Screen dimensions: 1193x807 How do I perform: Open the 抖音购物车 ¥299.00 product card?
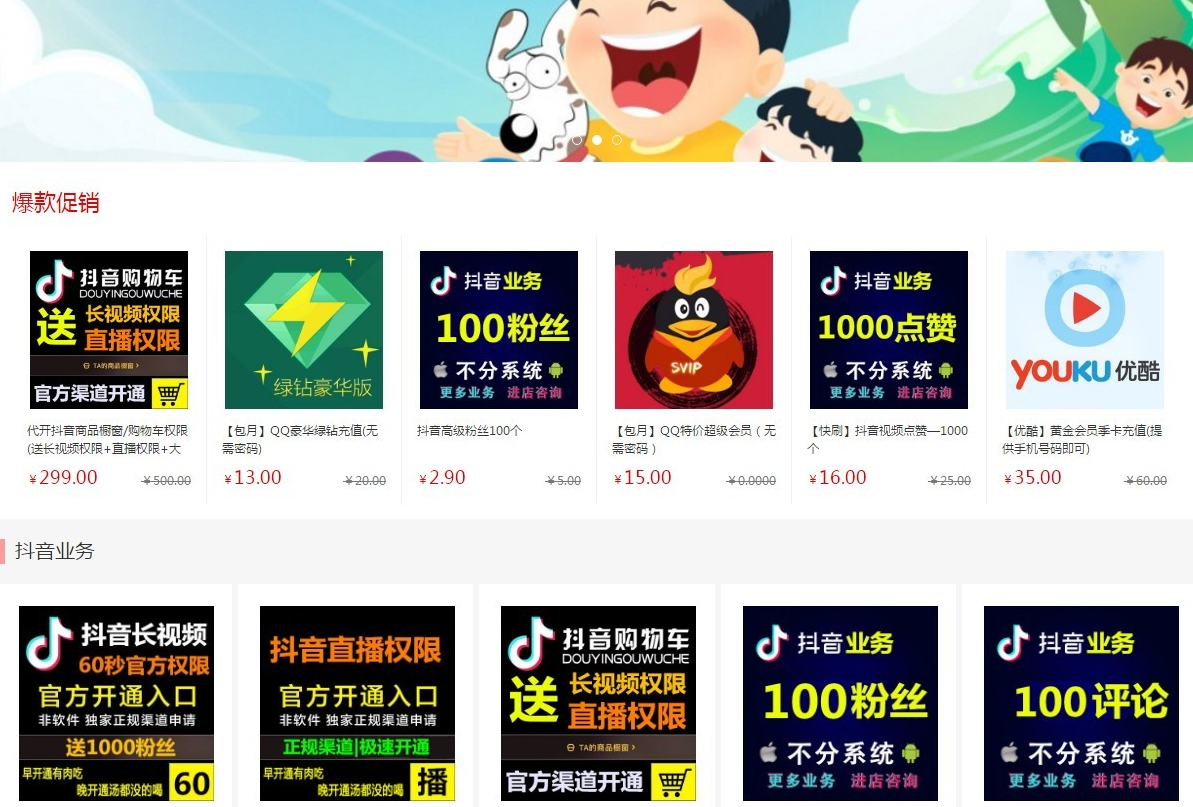click(109, 330)
